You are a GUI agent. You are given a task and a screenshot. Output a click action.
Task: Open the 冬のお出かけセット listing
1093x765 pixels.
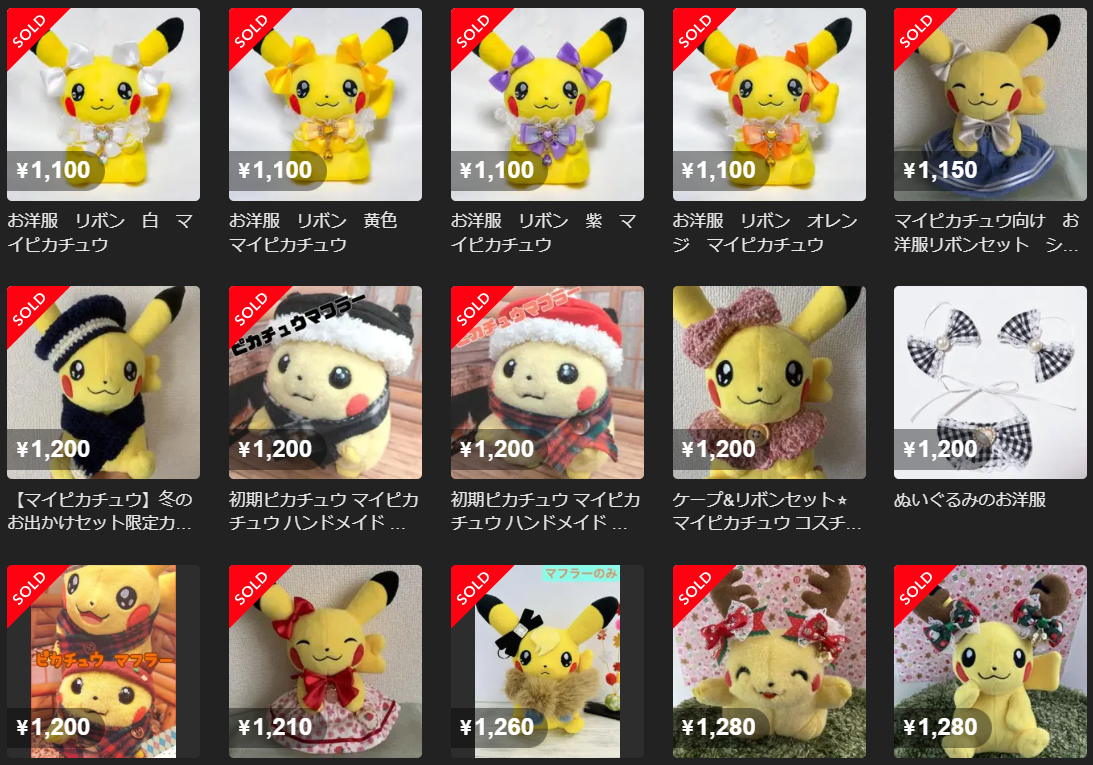tap(103, 383)
